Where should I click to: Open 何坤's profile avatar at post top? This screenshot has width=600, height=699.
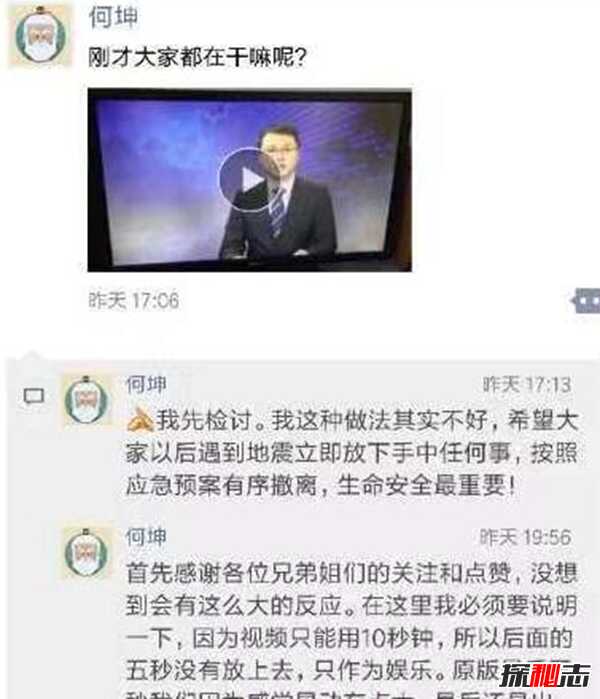pyautogui.click(x=38, y=39)
